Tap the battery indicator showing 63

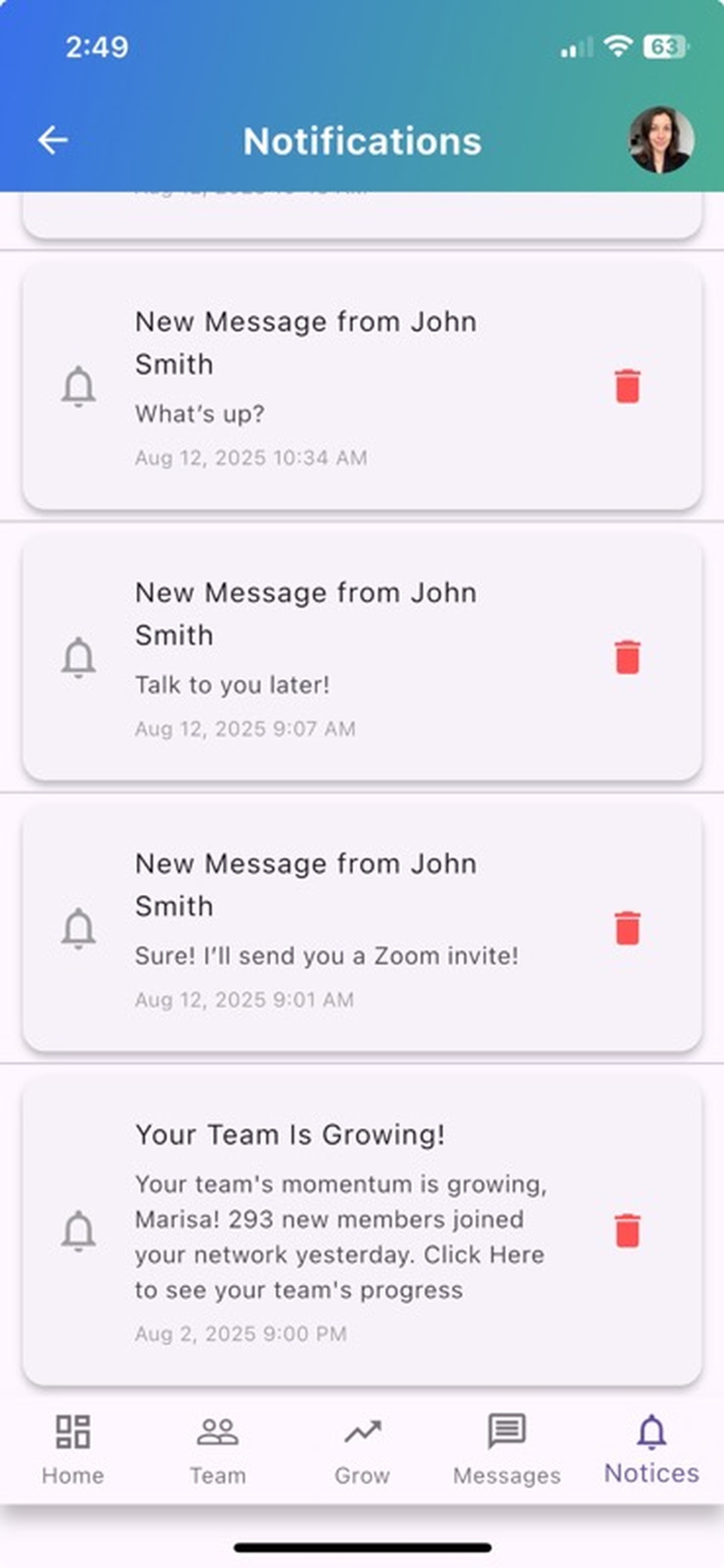(x=666, y=45)
